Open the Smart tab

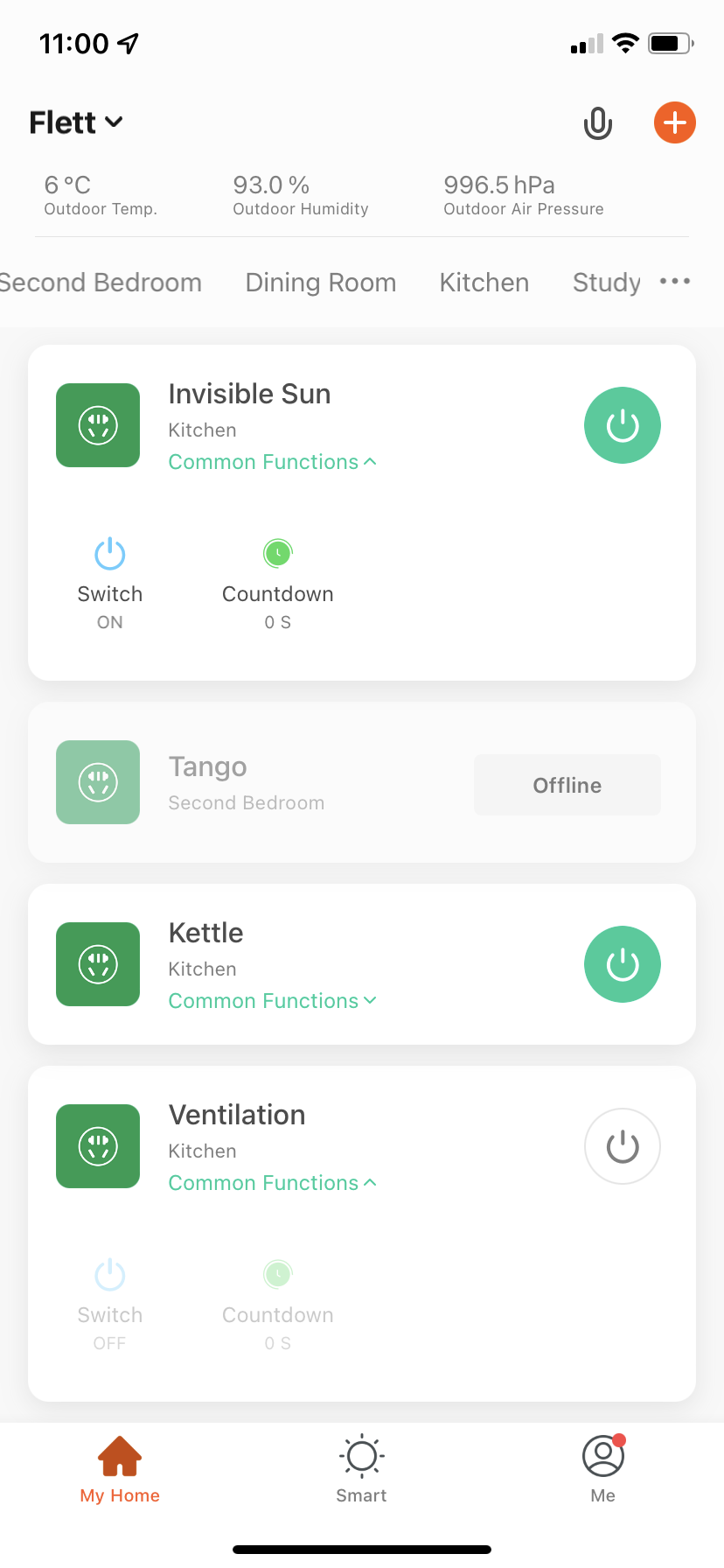(x=361, y=1470)
